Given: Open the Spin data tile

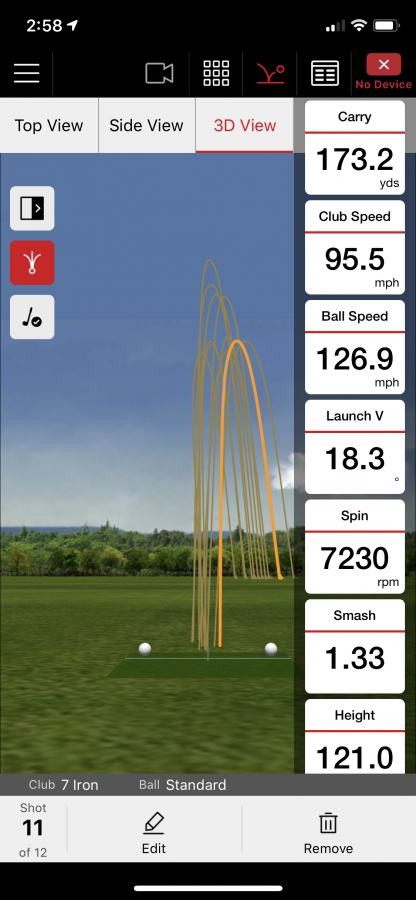Looking at the screenshot, I should click(x=355, y=546).
